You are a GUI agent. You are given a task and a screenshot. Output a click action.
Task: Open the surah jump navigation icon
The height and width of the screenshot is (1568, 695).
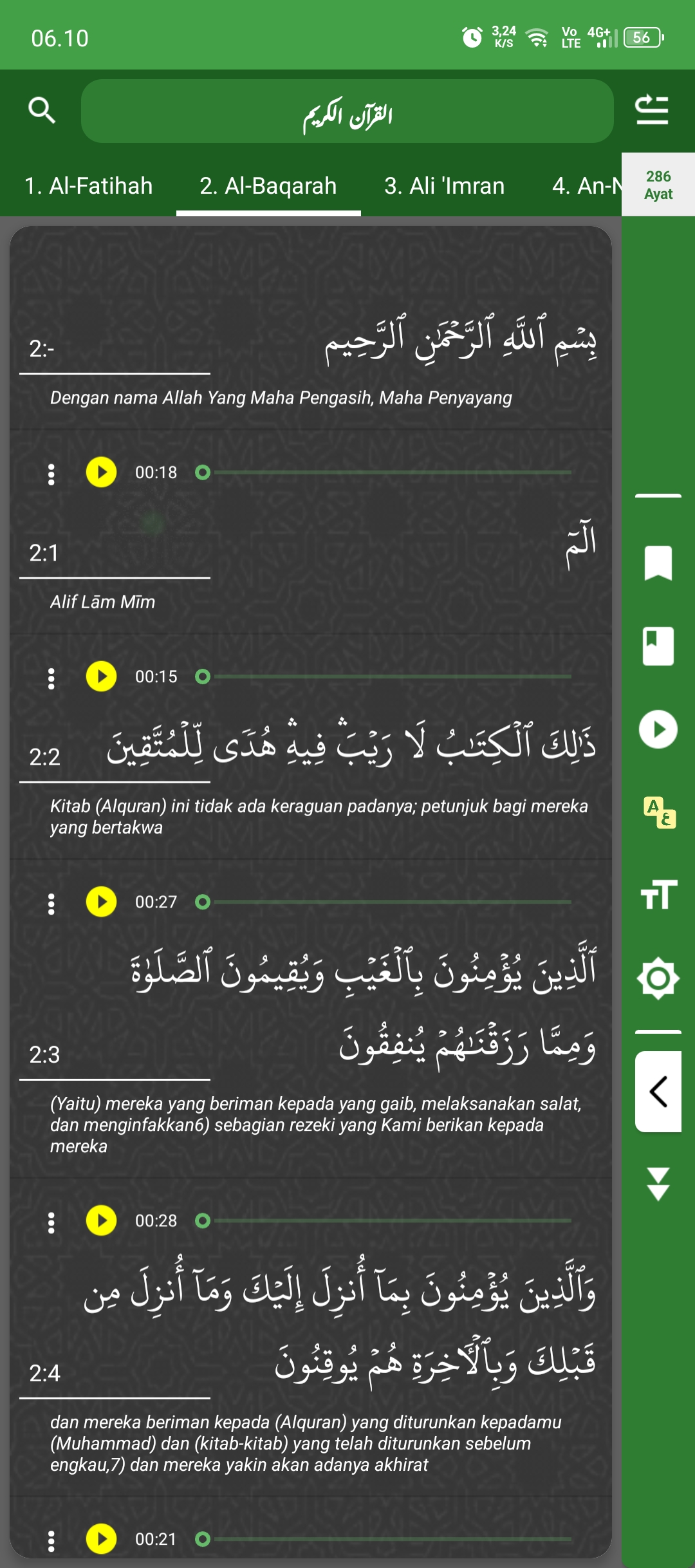pyautogui.click(x=653, y=109)
